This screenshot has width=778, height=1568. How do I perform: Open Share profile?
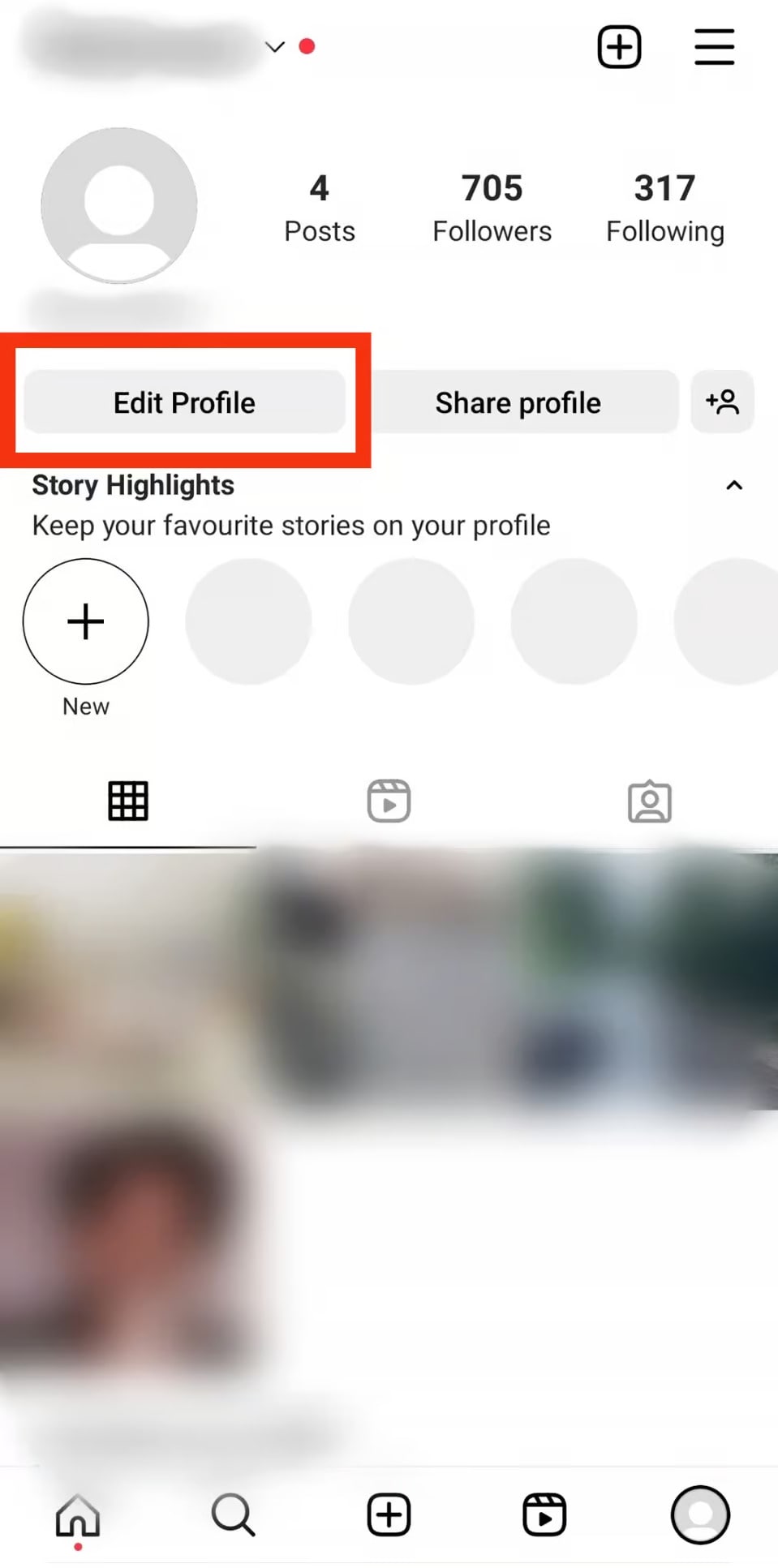pos(518,402)
